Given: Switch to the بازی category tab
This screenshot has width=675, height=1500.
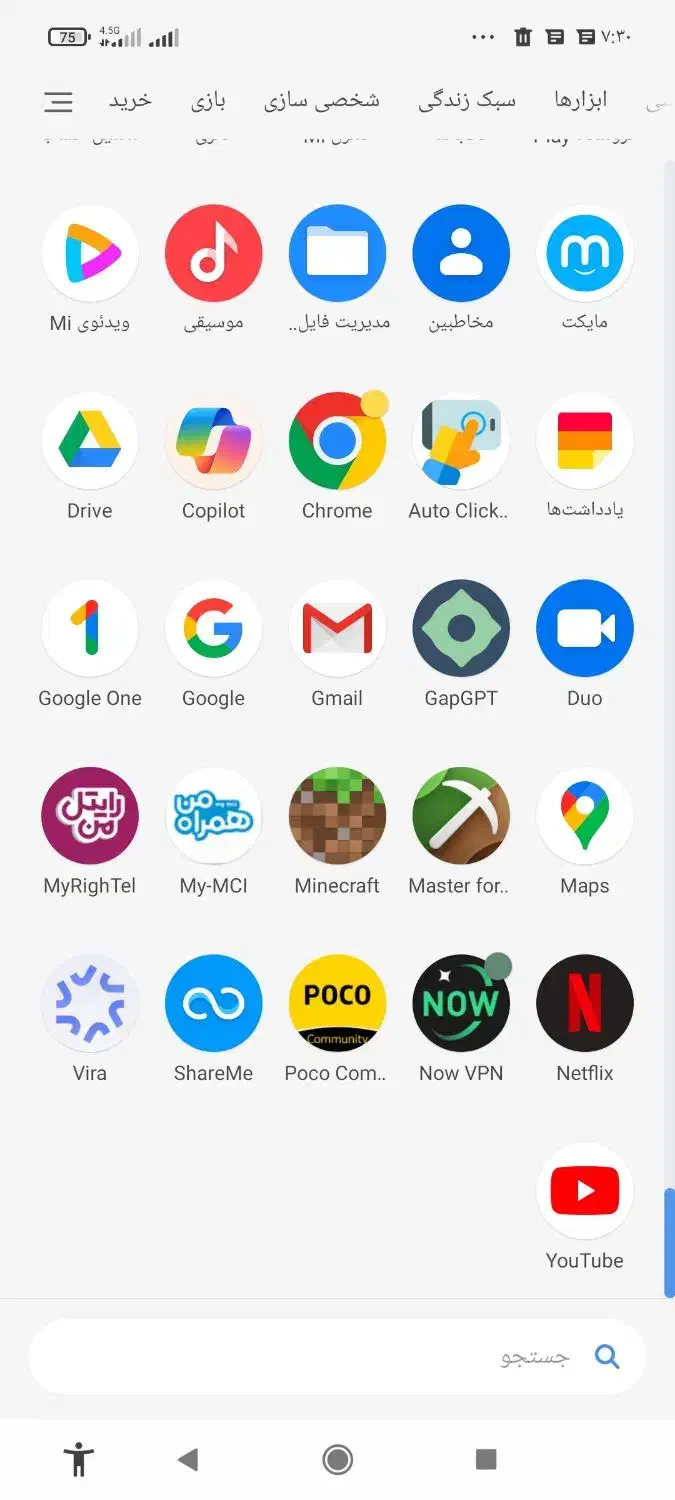Looking at the screenshot, I should tap(209, 101).
